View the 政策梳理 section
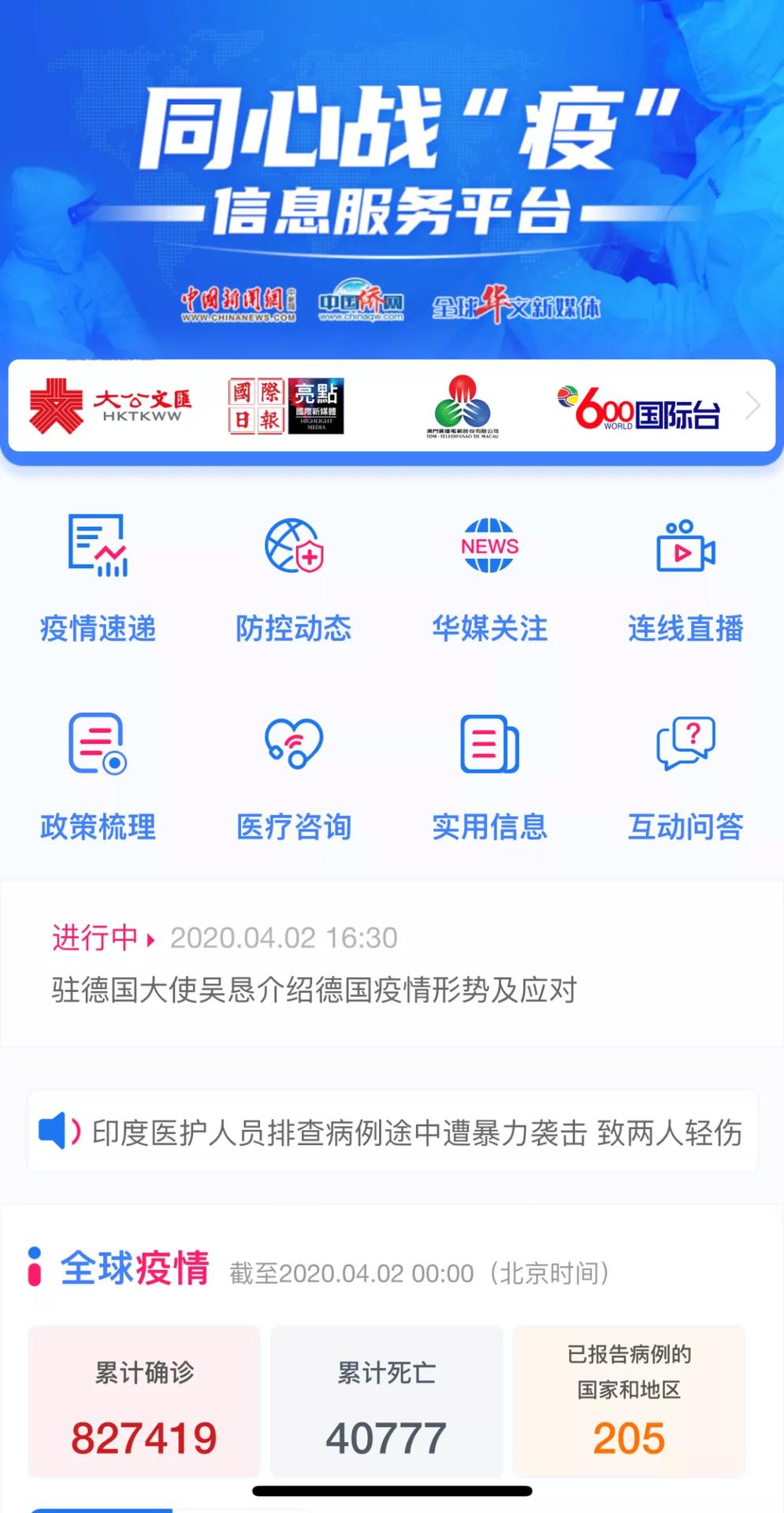The image size is (784, 1513). point(98,777)
